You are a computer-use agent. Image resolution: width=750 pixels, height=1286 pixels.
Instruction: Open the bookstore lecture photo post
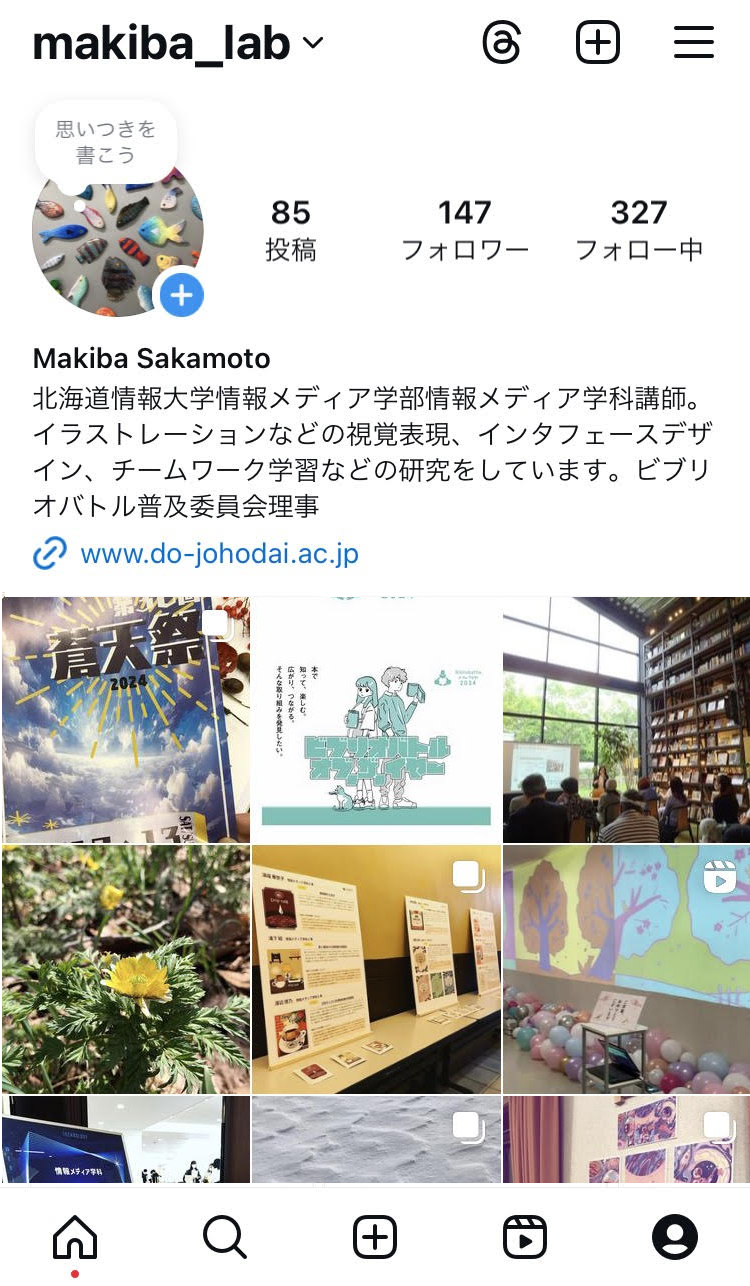click(x=626, y=720)
